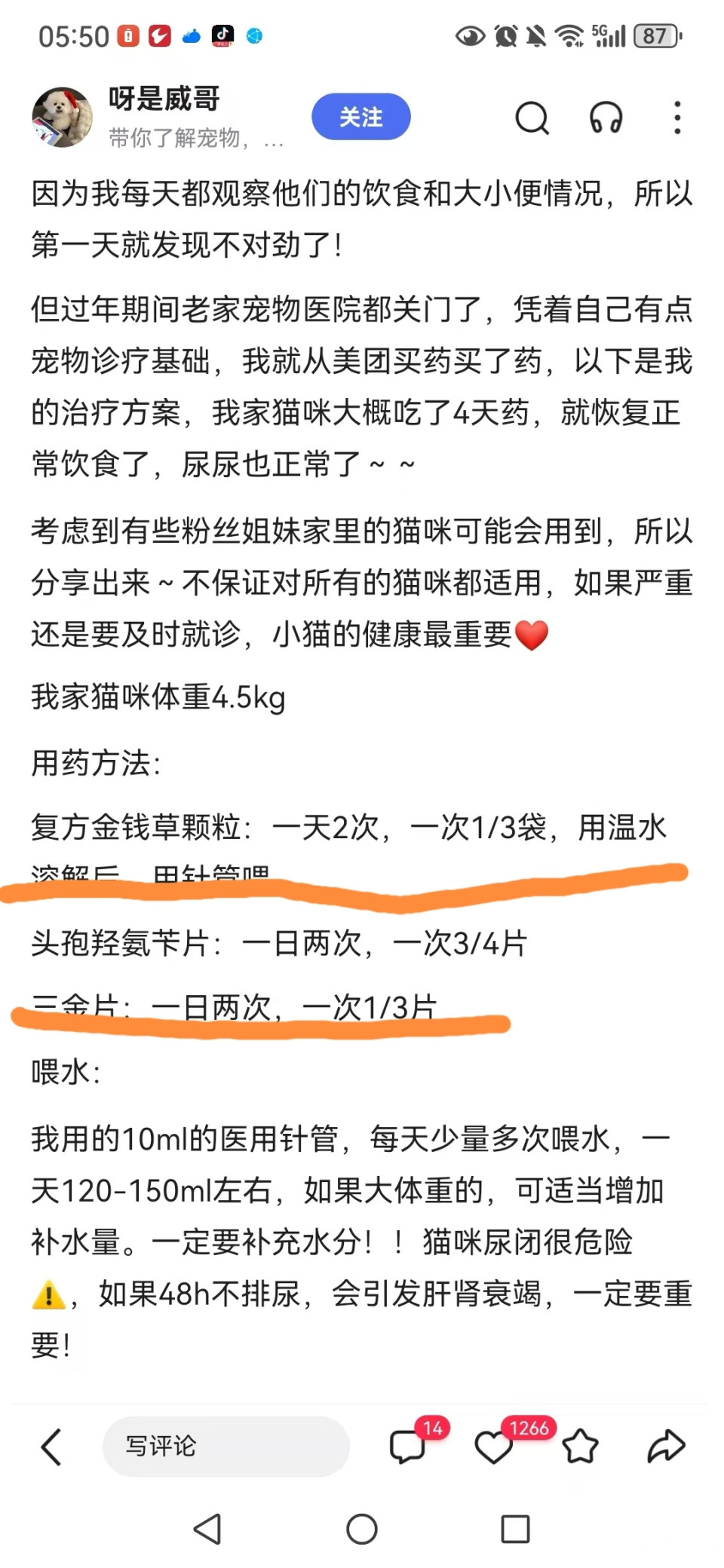
Task: Search within the article
Action: [x=532, y=118]
